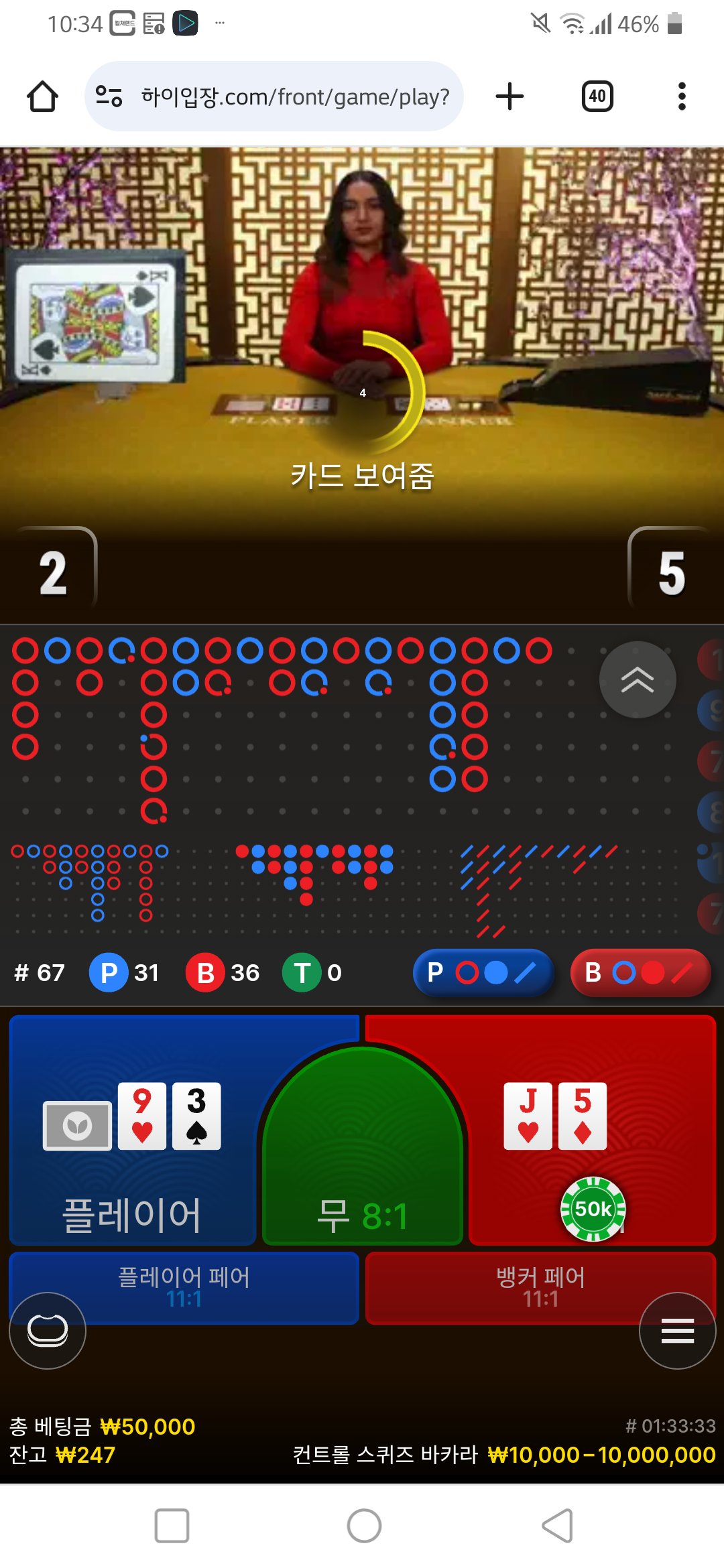The image size is (724, 1568).
Task: Tap the URL address bar
Action: (x=294, y=97)
